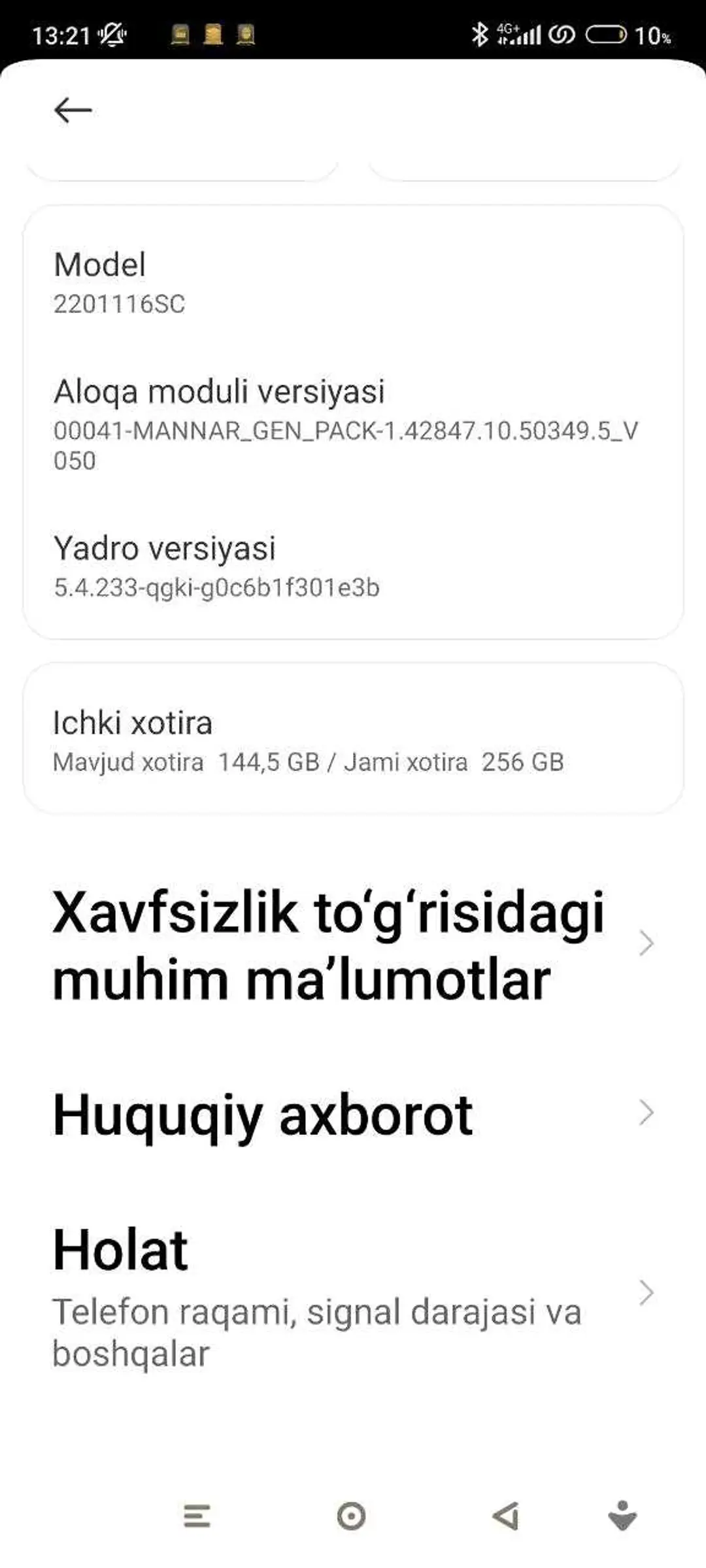Tap the Model 2201116SC entry
The width and height of the screenshot is (706, 1568).
click(353, 282)
